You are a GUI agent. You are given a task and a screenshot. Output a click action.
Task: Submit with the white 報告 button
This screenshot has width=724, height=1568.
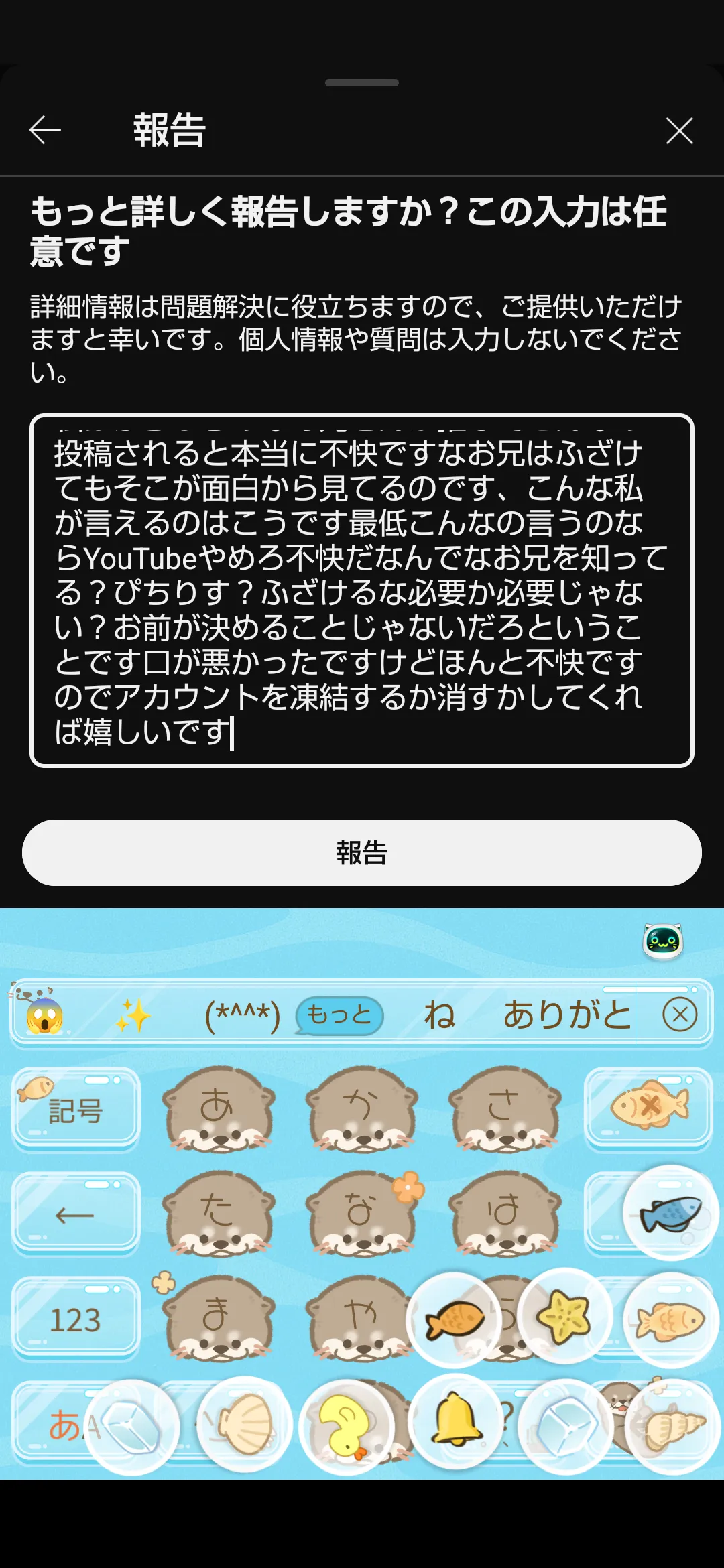pos(362,852)
